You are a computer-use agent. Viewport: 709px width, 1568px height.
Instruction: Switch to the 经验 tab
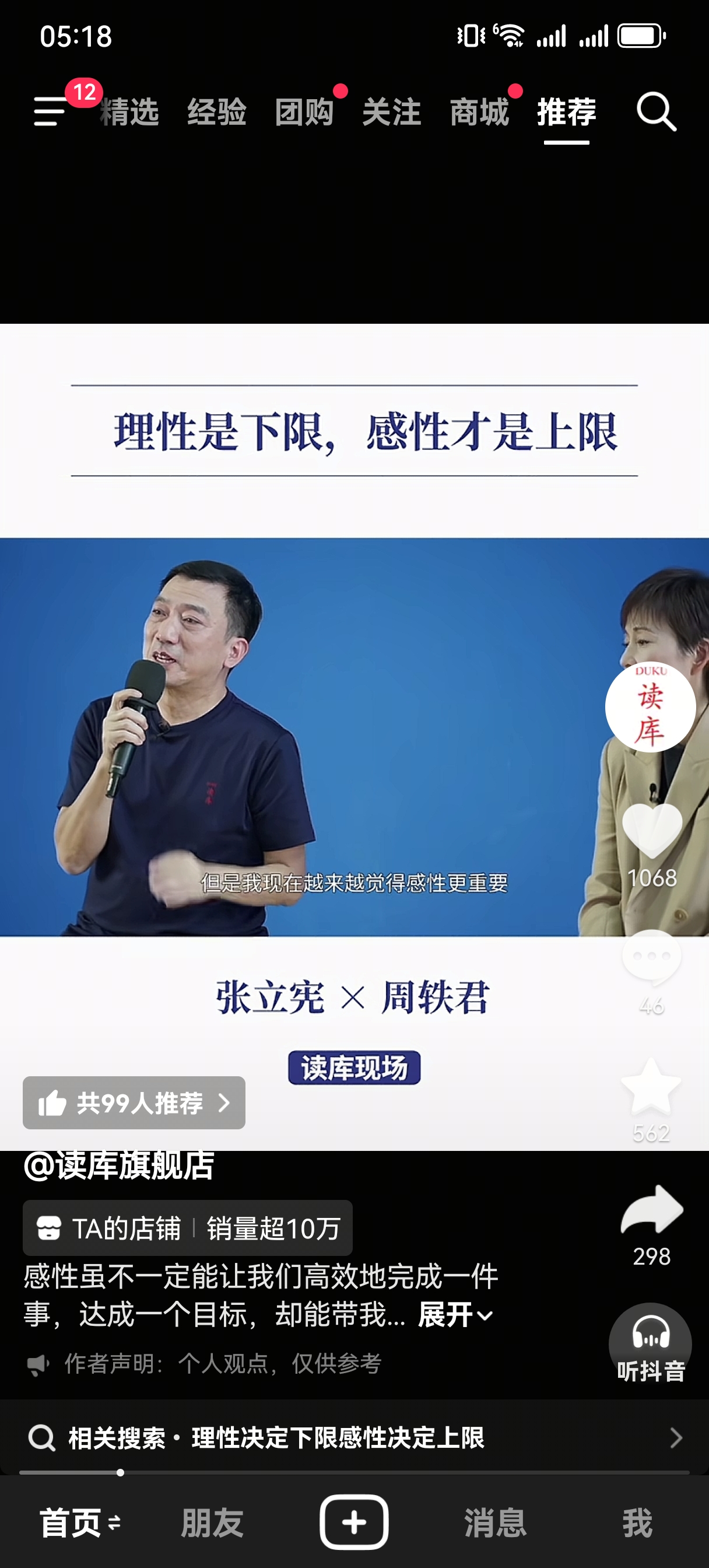click(217, 112)
